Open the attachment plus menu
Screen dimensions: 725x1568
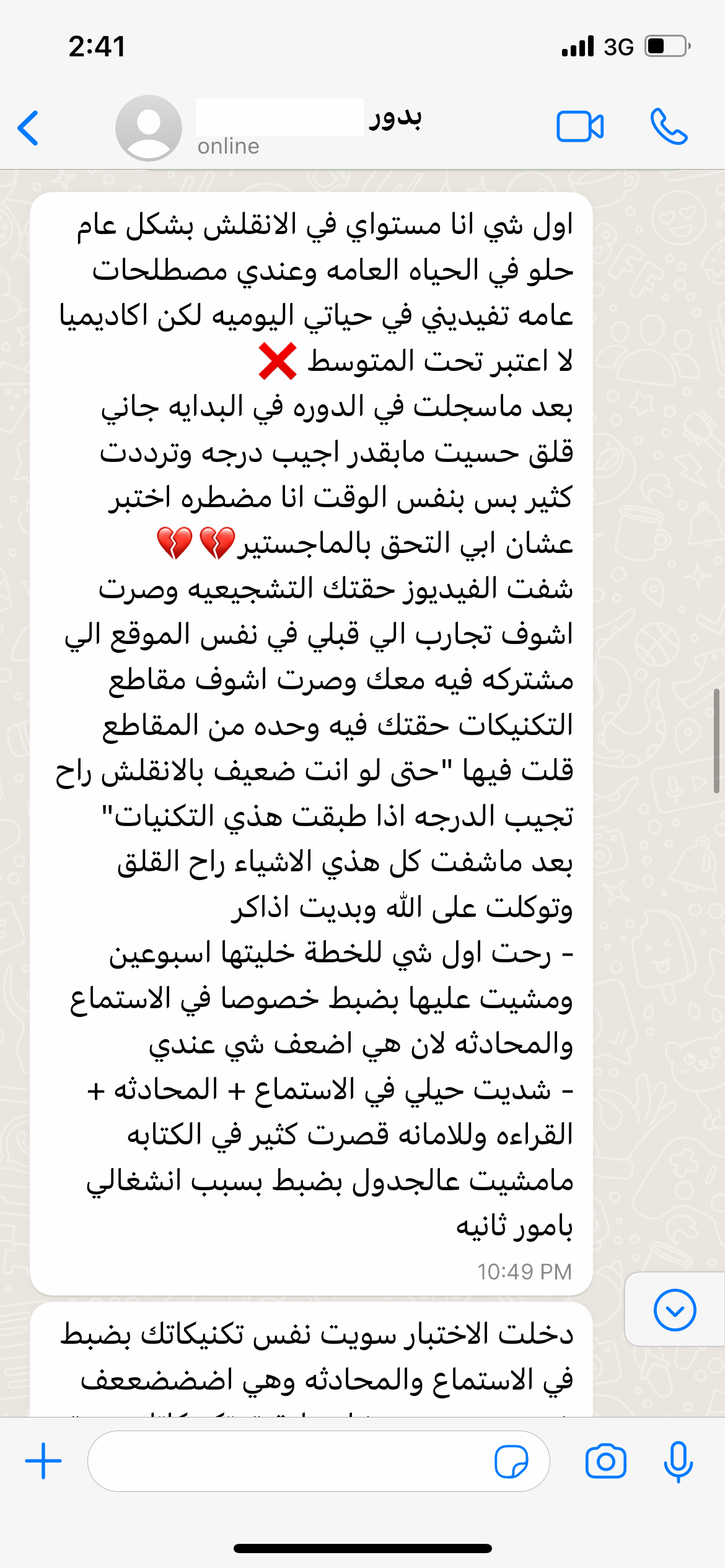pos(43,1461)
